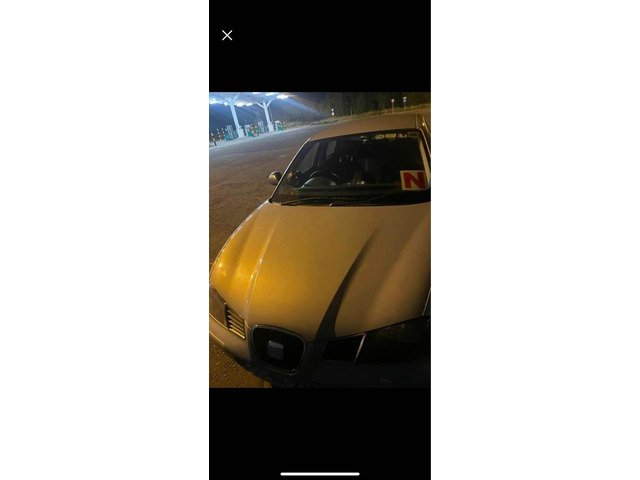This screenshot has height=480, width=640.
Task: Close the full-screen photo viewer
Action: 227,35
